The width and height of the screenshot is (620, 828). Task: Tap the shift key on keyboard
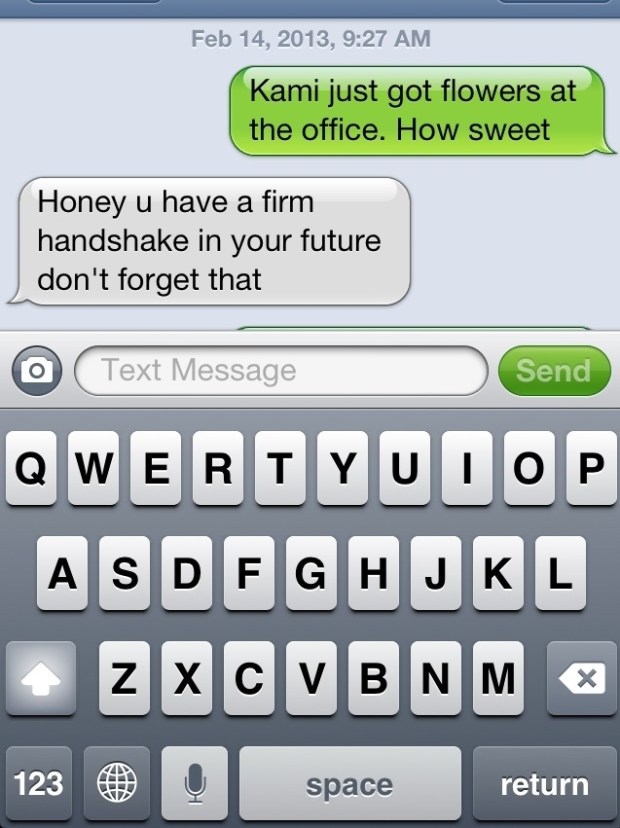coord(41,680)
